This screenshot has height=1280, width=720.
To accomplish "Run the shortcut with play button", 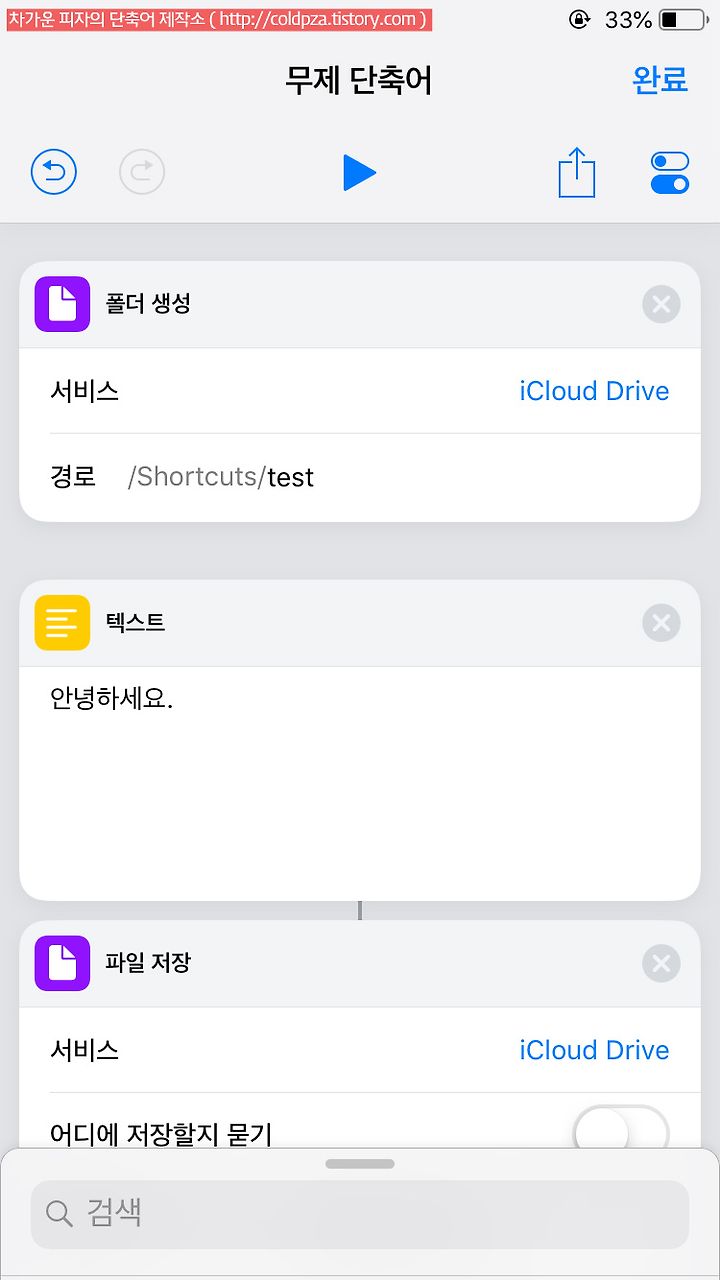I will point(358,173).
